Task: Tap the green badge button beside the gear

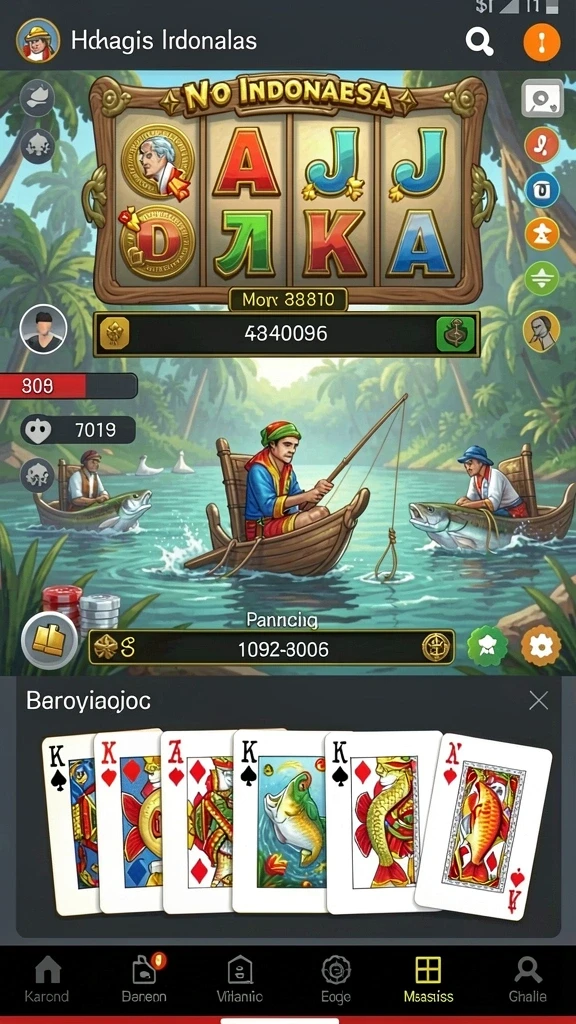Action: (x=487, y=646)
